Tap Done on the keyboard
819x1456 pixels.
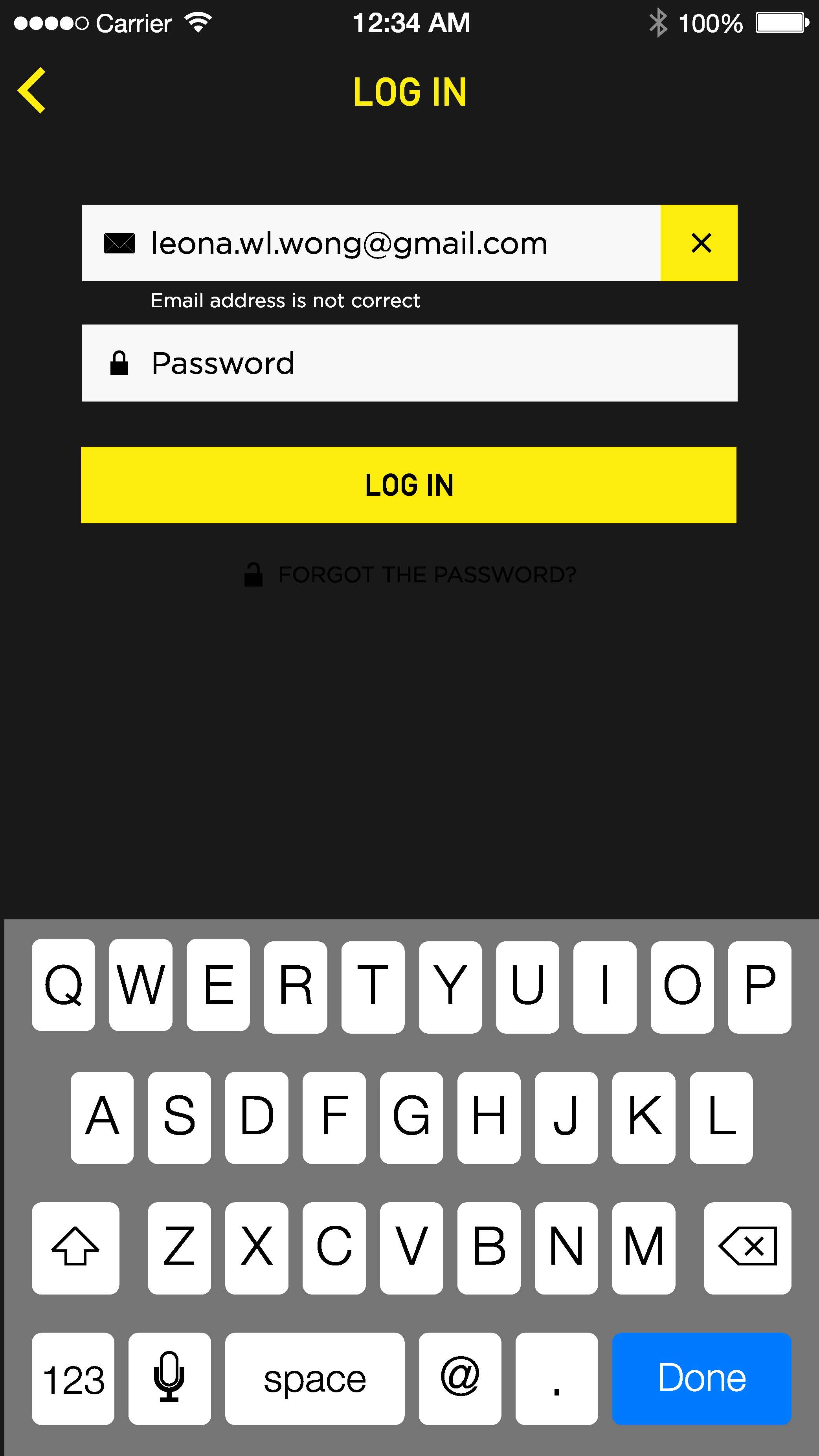(701, 1379)
